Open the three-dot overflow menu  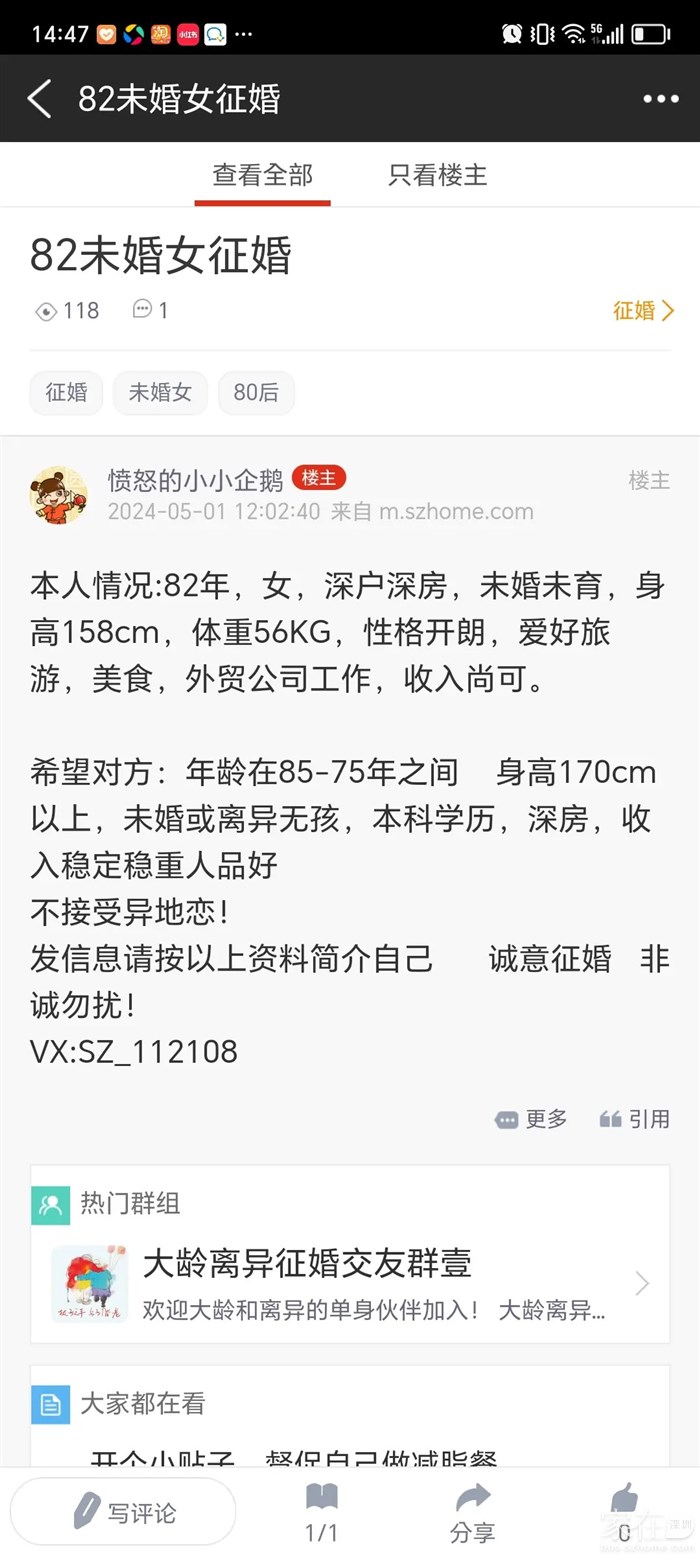660,99
